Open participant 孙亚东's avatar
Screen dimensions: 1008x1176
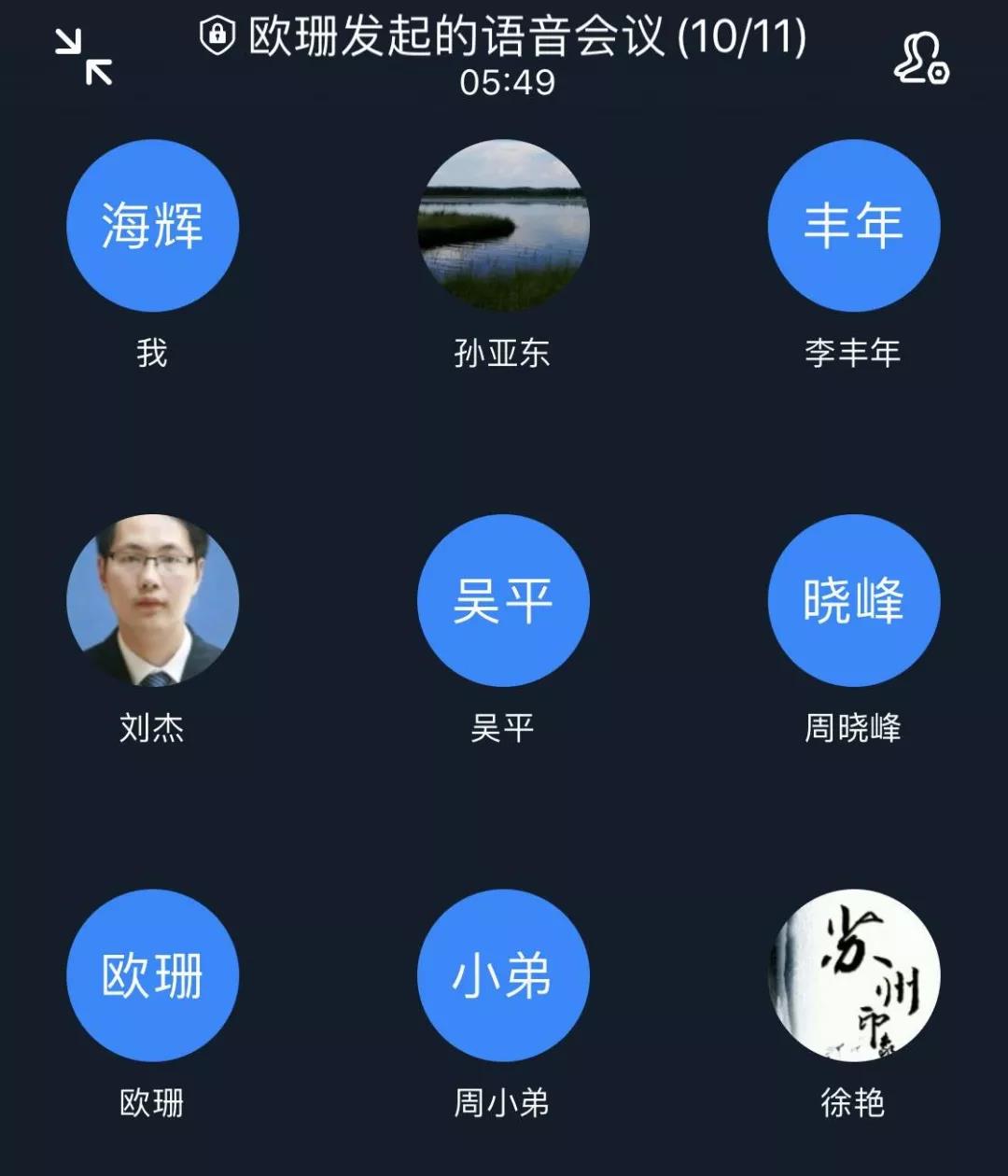pyautogui.click(x=503, y=226)
